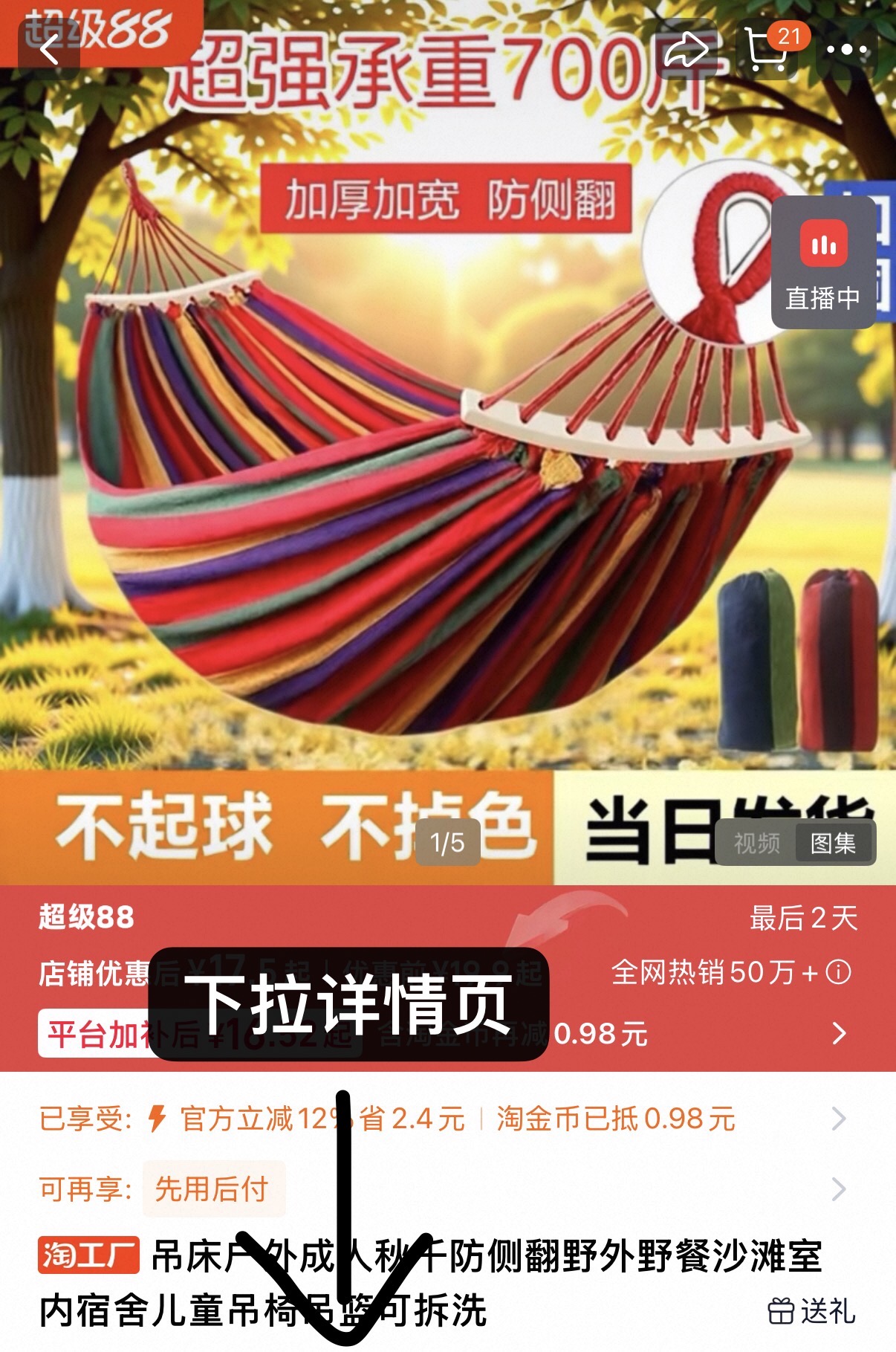Screen dimensions: 896x1352
Task: Open the 可再享 先用后付 row
Action: click(x=839, y=1188)
